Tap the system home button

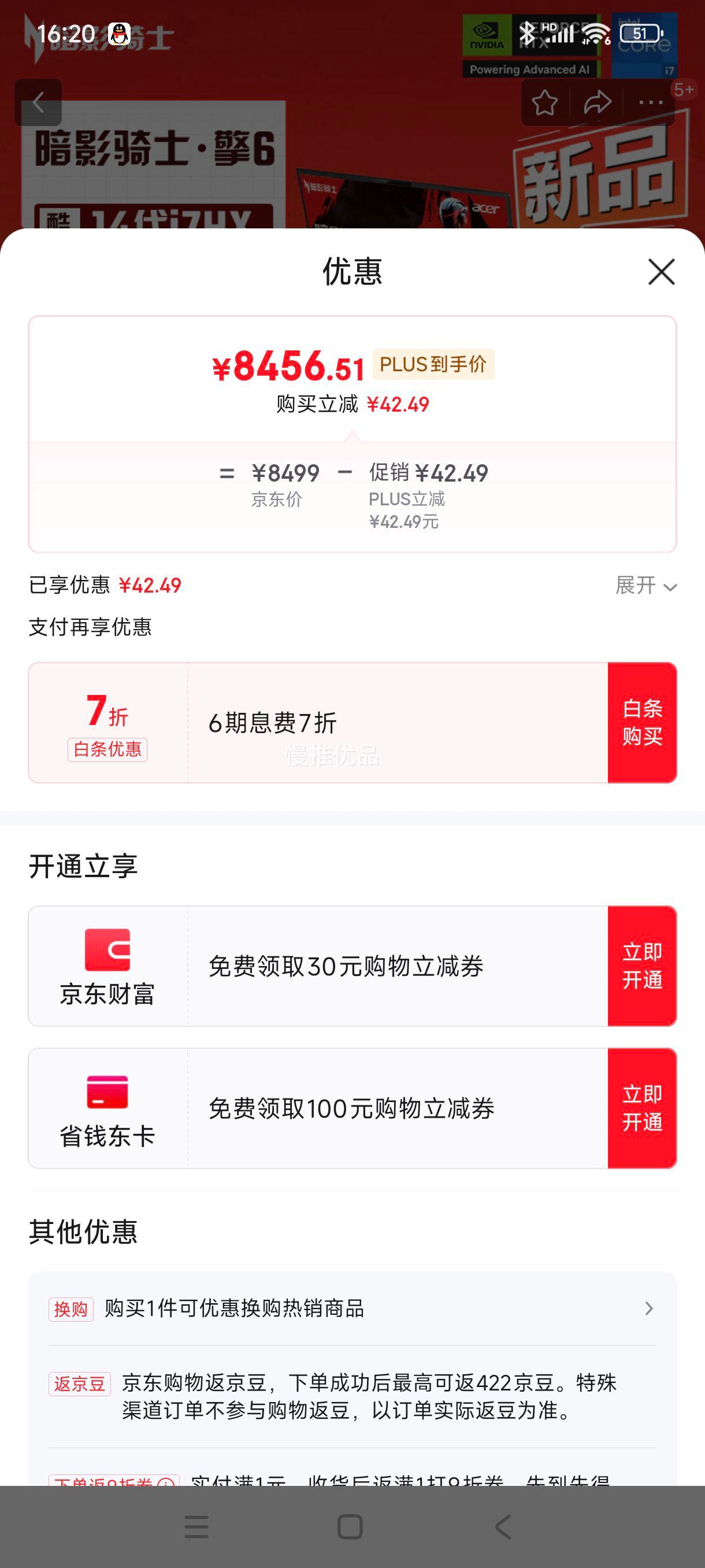pos(350,1526)
